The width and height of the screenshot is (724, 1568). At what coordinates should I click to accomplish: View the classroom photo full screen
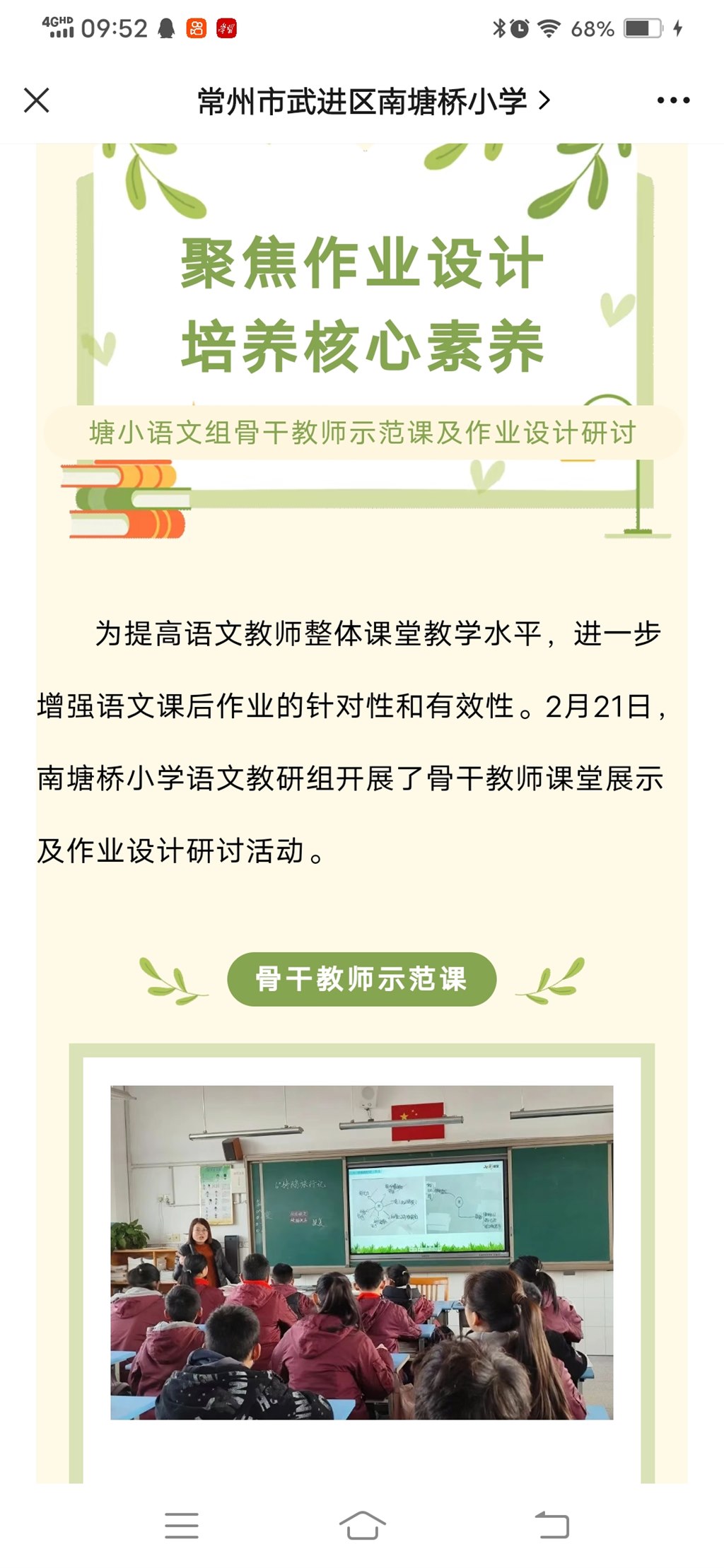click(x=361, y=1252)
